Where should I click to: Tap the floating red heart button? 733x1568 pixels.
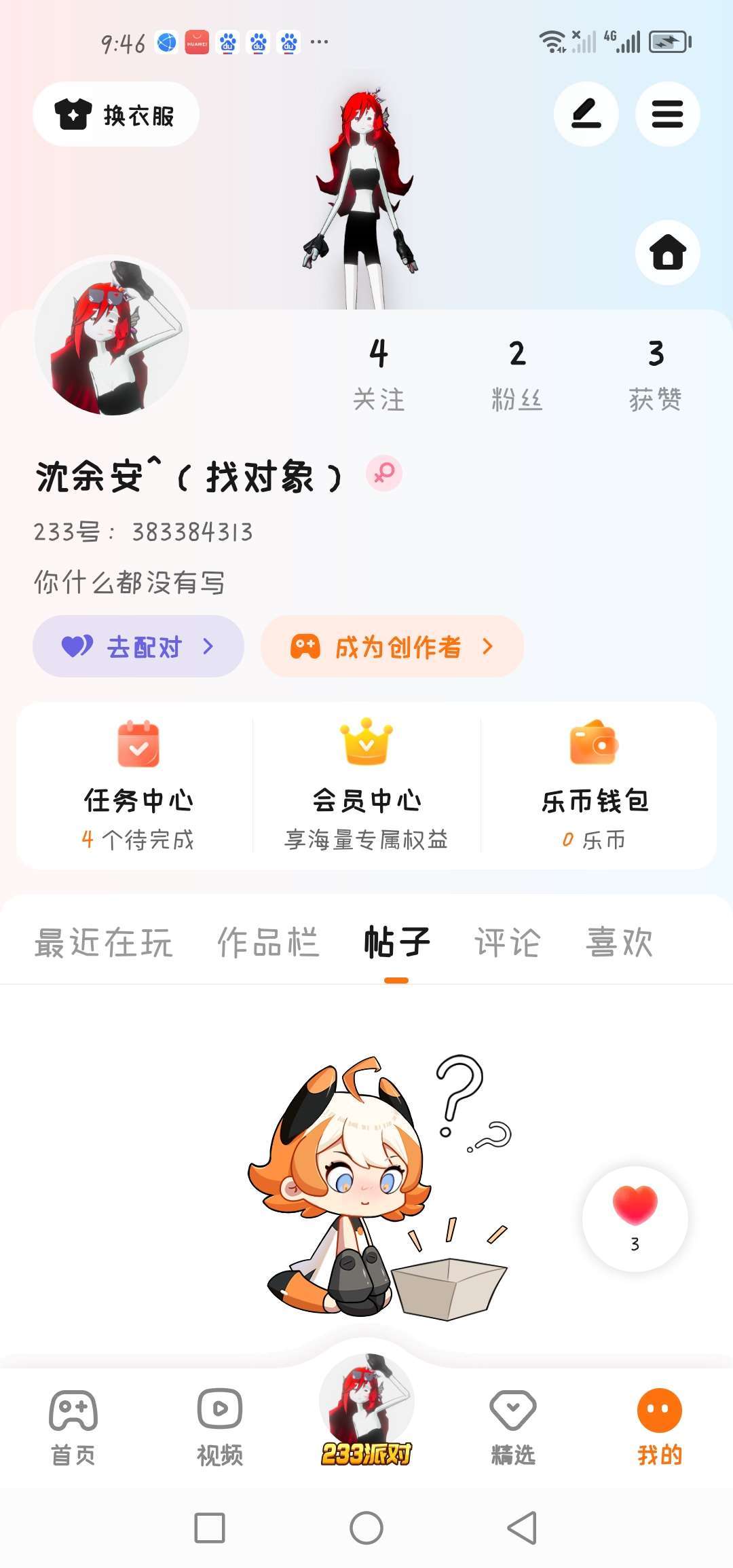(x=635, y=1219)
